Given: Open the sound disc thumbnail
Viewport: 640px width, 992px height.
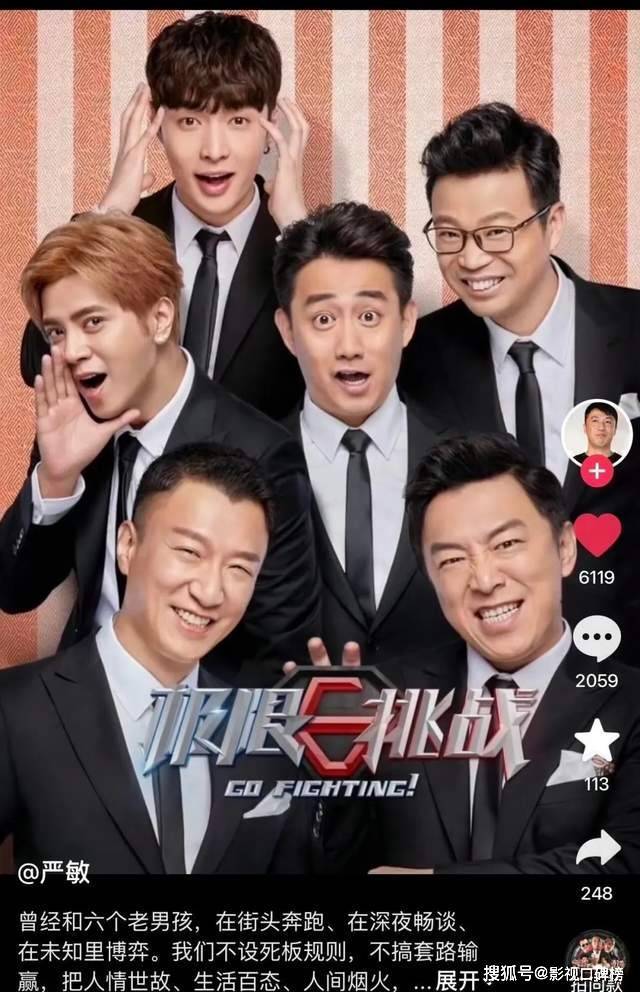Looking at the screenshot, I should tap(598, 962).
